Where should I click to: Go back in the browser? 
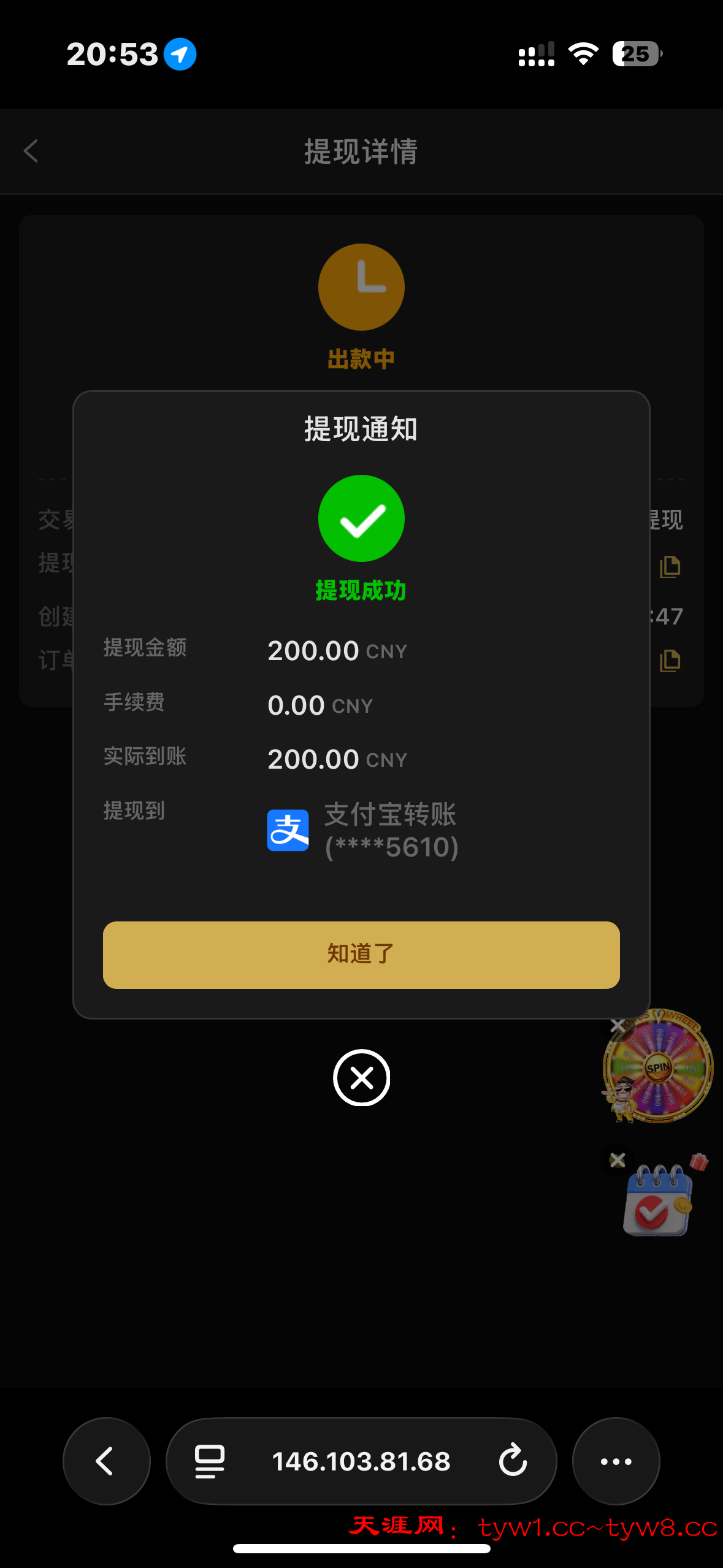tap(106, 1461)
